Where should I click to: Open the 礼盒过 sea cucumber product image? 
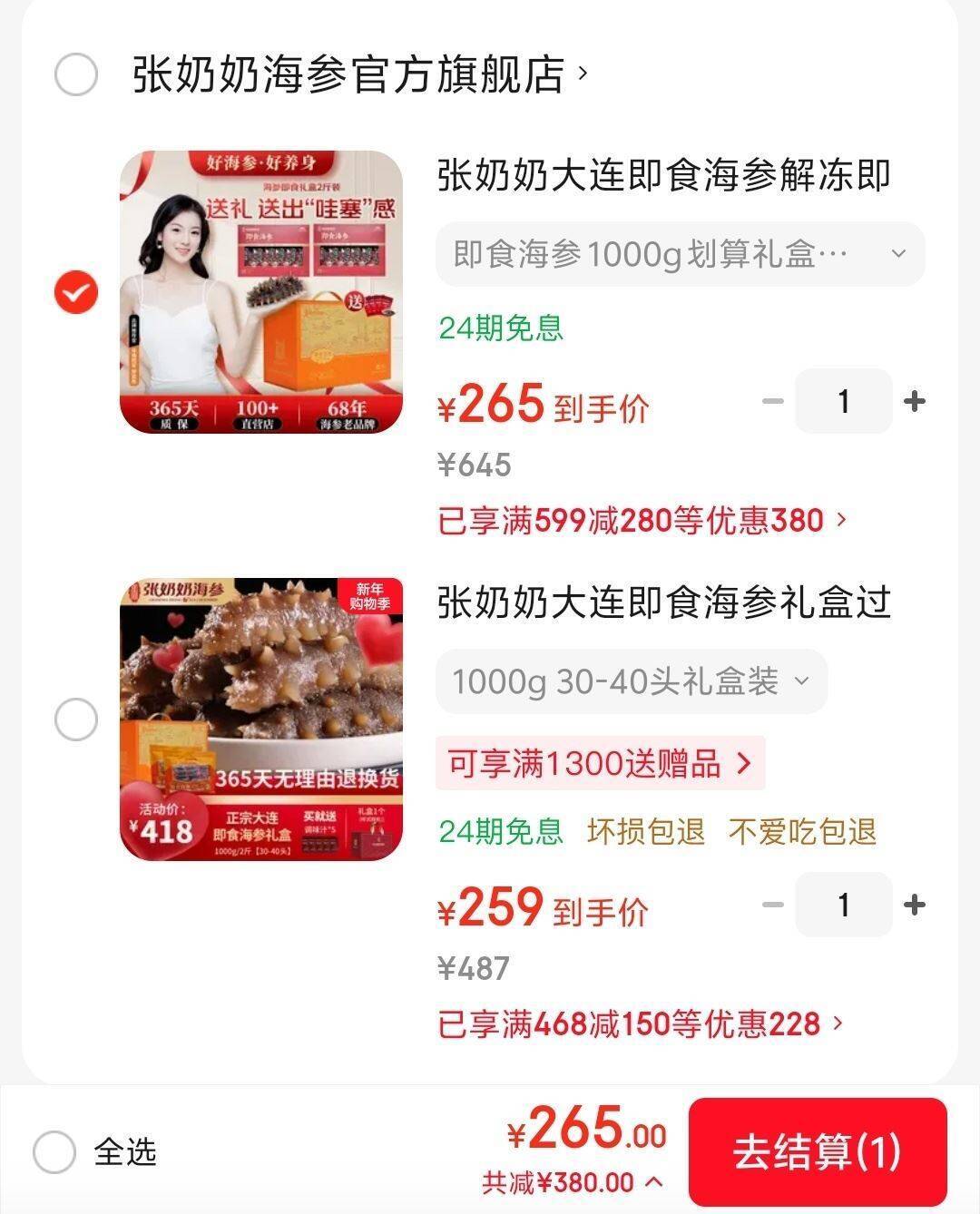tap(261, 720)
